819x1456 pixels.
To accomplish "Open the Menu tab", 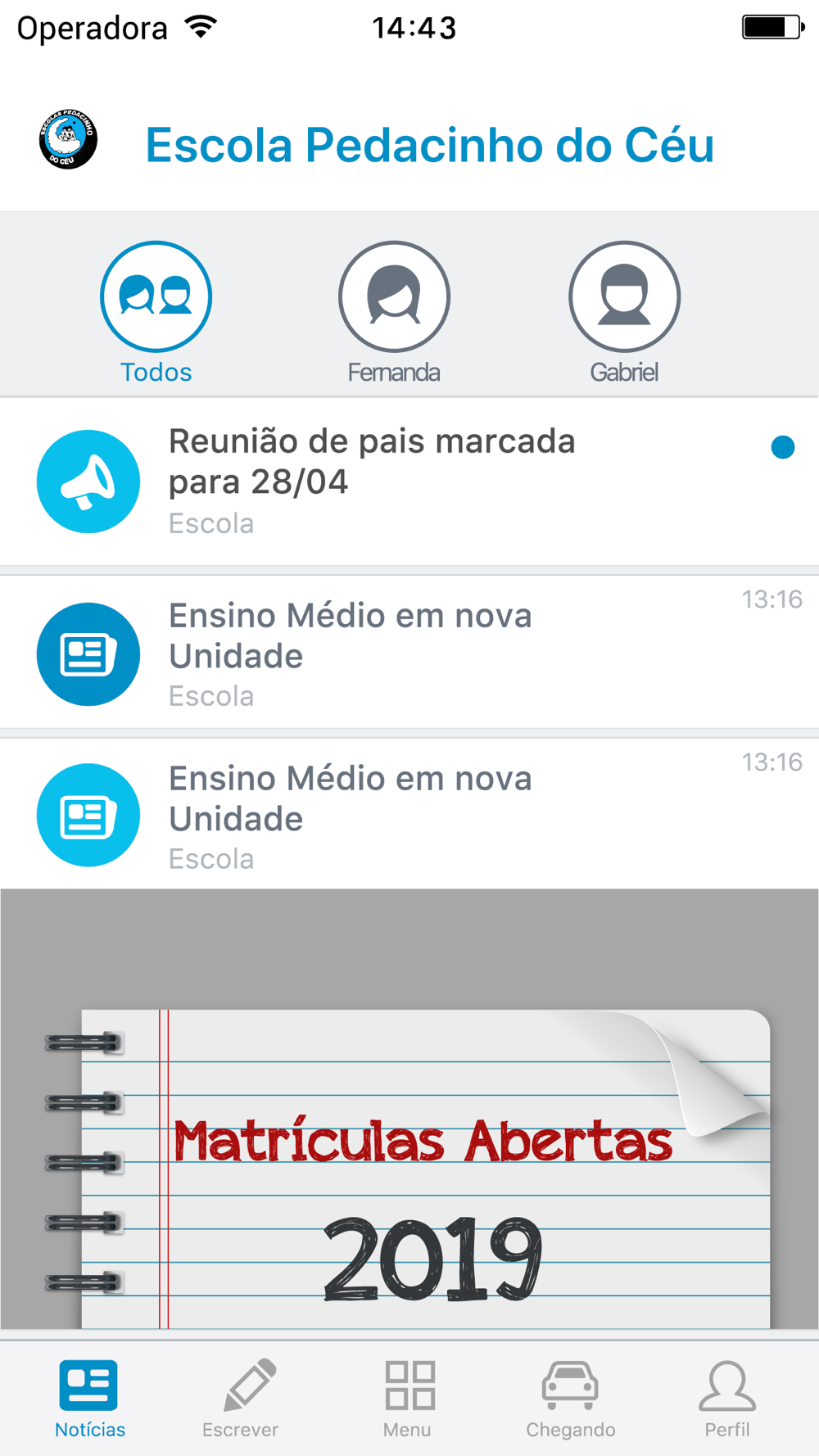I will pos(408,1399).
